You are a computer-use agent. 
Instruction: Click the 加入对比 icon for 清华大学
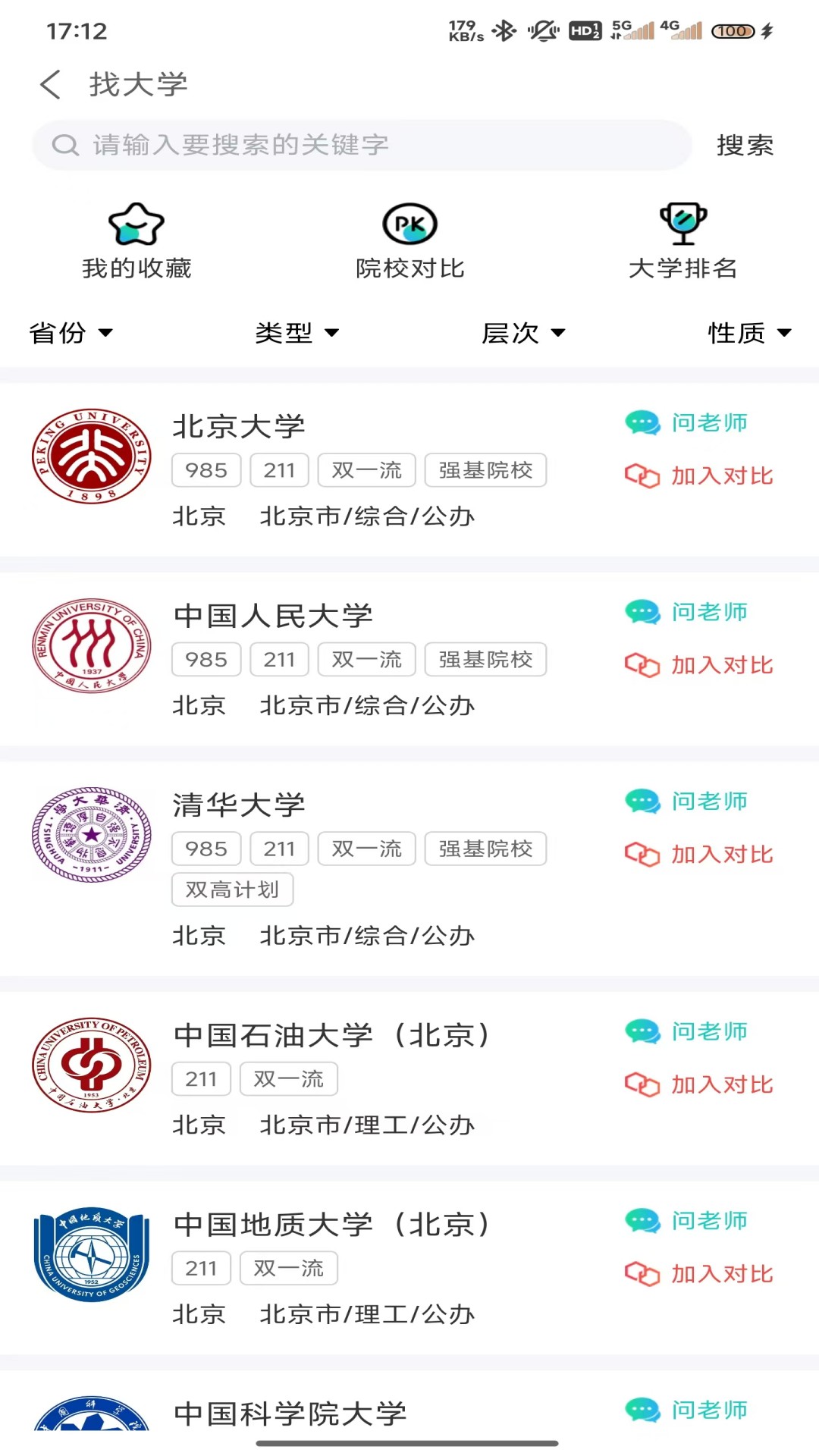click(643, 853)
